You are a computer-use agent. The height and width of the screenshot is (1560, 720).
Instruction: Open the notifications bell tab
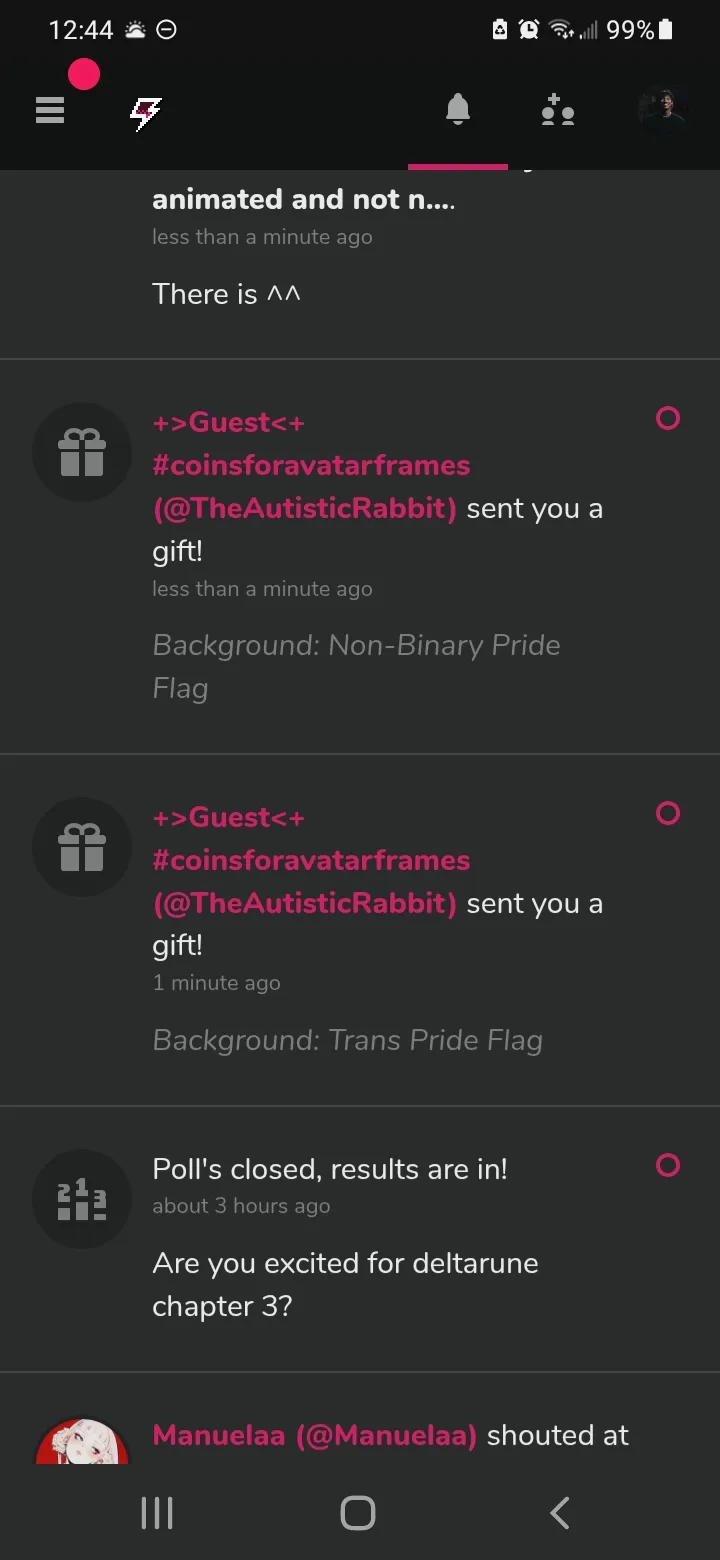click(458, 109)
